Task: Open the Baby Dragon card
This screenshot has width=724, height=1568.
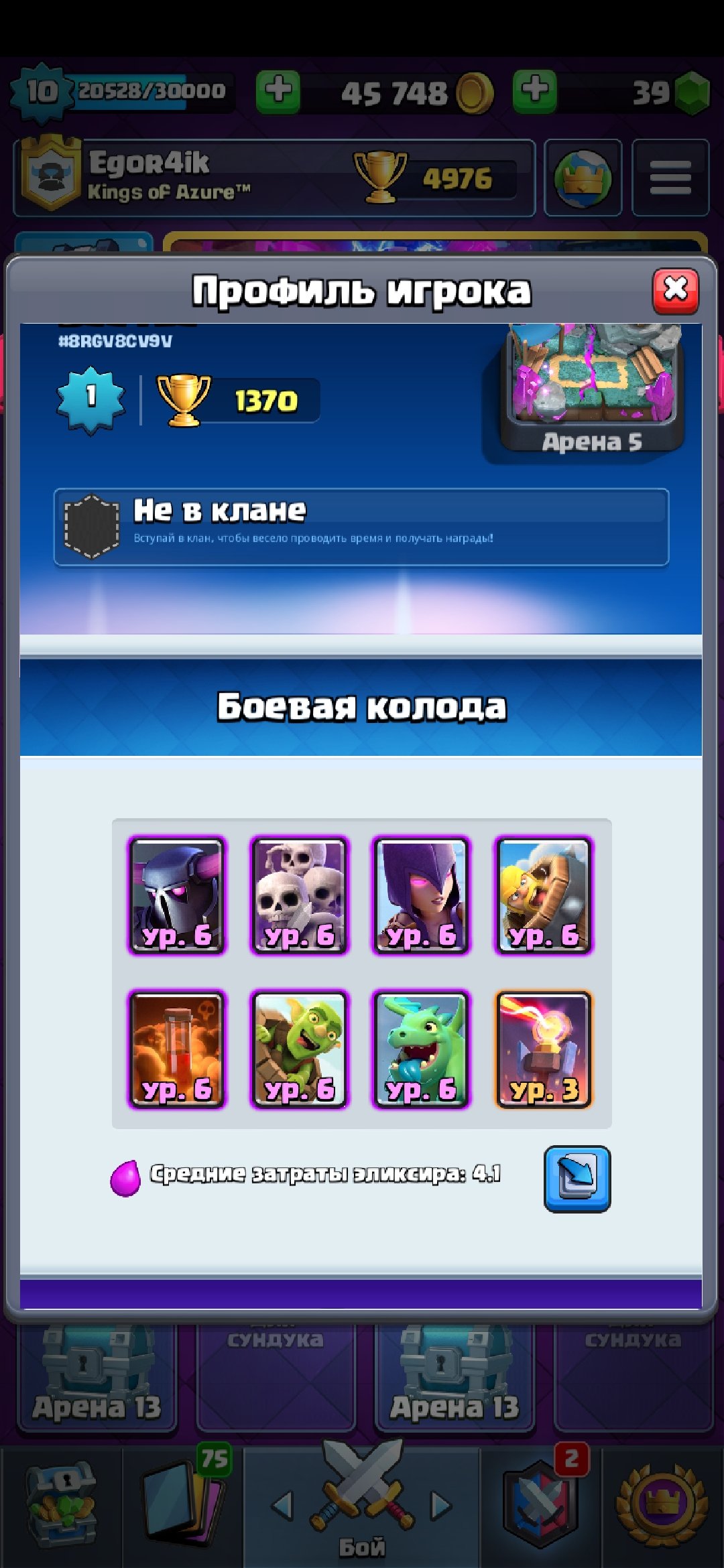Action: click(421, 1049)
